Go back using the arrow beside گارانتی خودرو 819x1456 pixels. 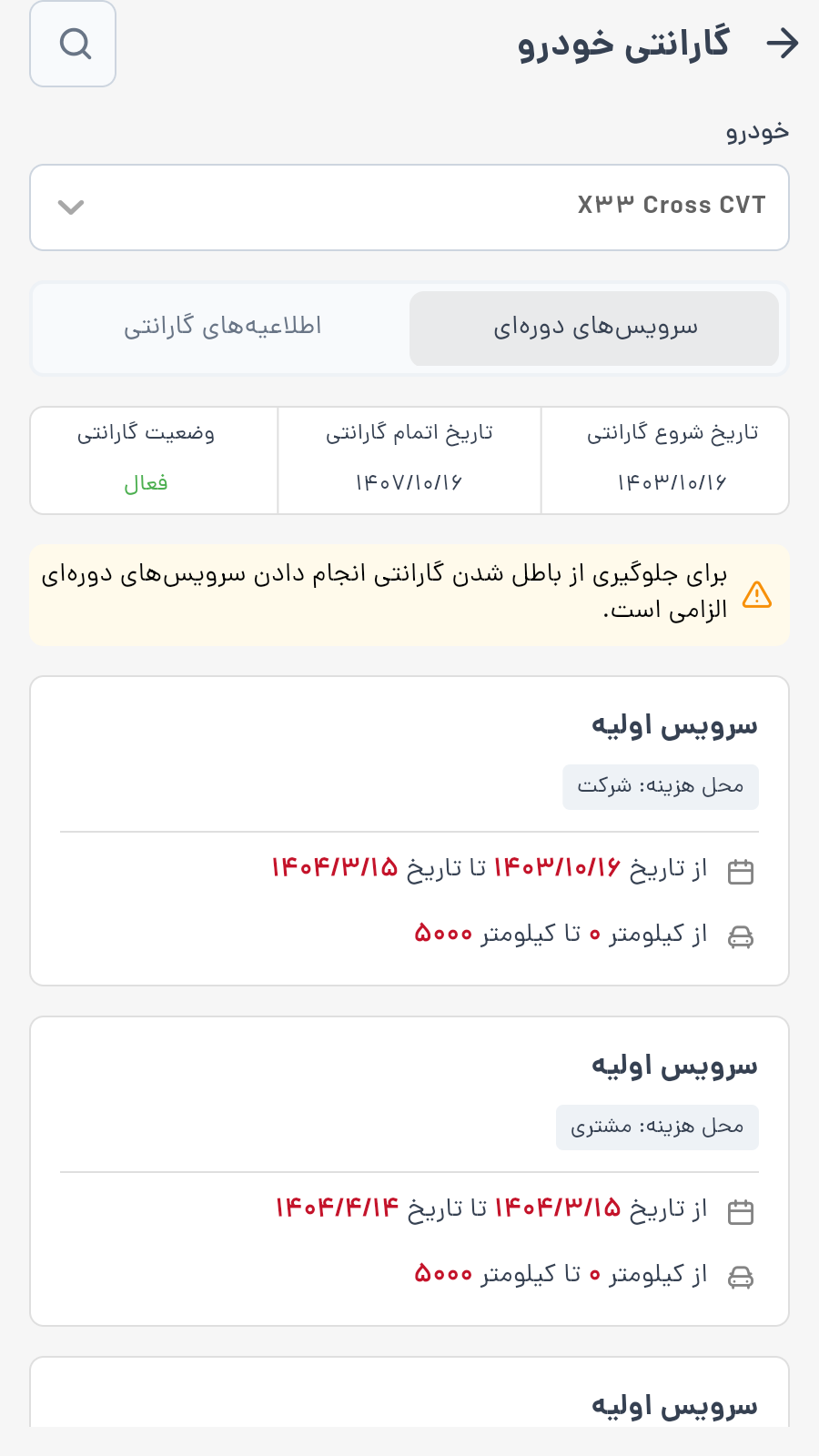click(782, 43)
